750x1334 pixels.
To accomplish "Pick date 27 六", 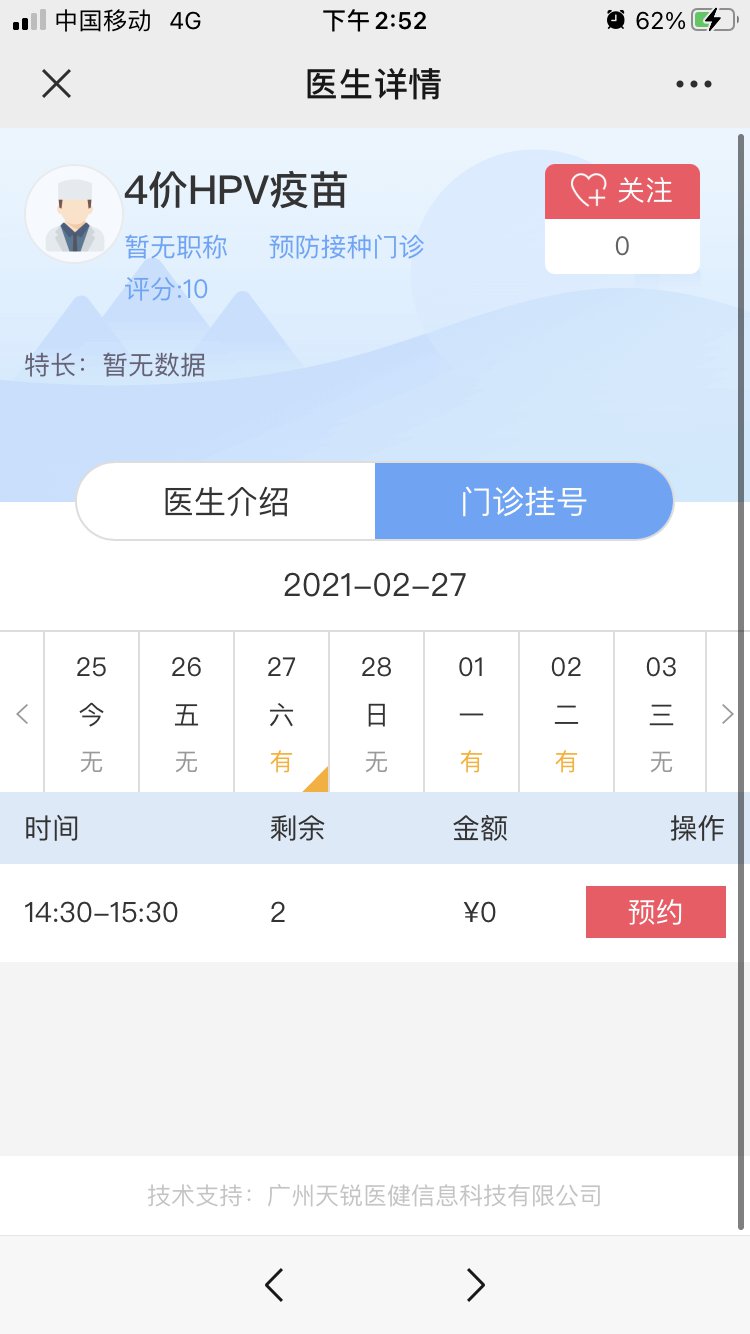I will point(281,713).
